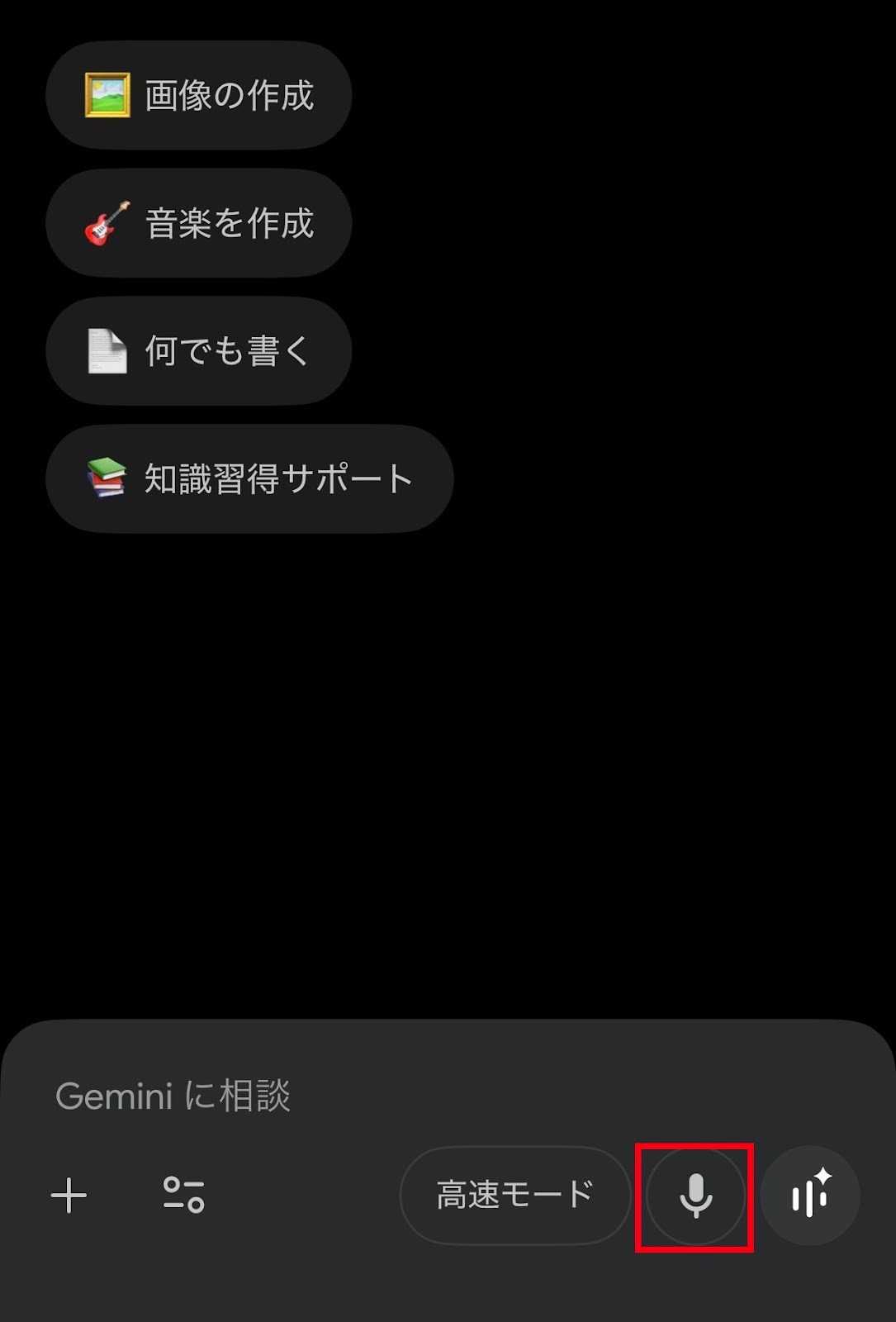The height and width of the screenshot is (1322, 896).
Task: Change the 高速モード model selector
Action: coord(514,1196)
